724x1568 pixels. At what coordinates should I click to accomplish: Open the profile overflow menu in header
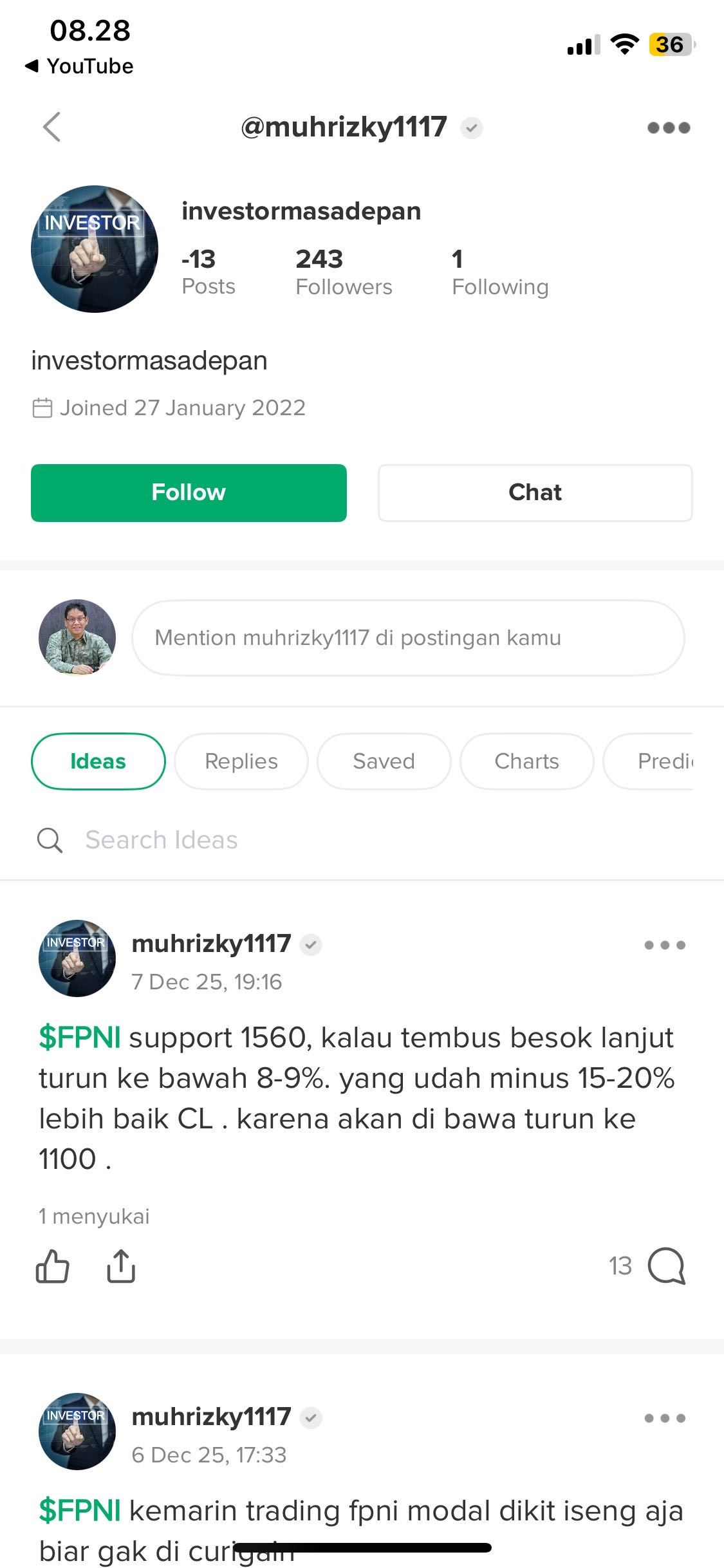point(669,127)
